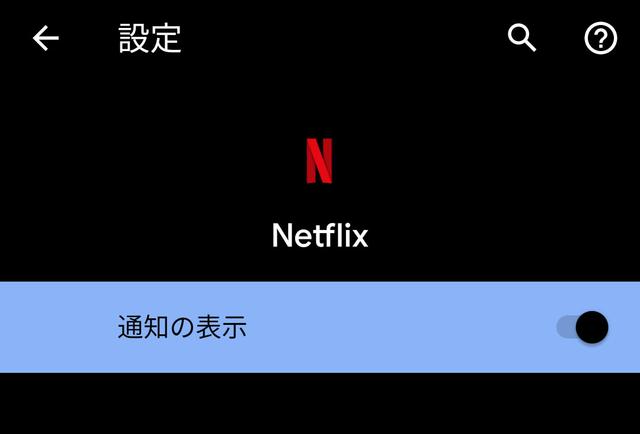Viewport: 640px width, 434px height.
Task: Turn off 通知の表示 for Netflix
Action: coord(582,327)
